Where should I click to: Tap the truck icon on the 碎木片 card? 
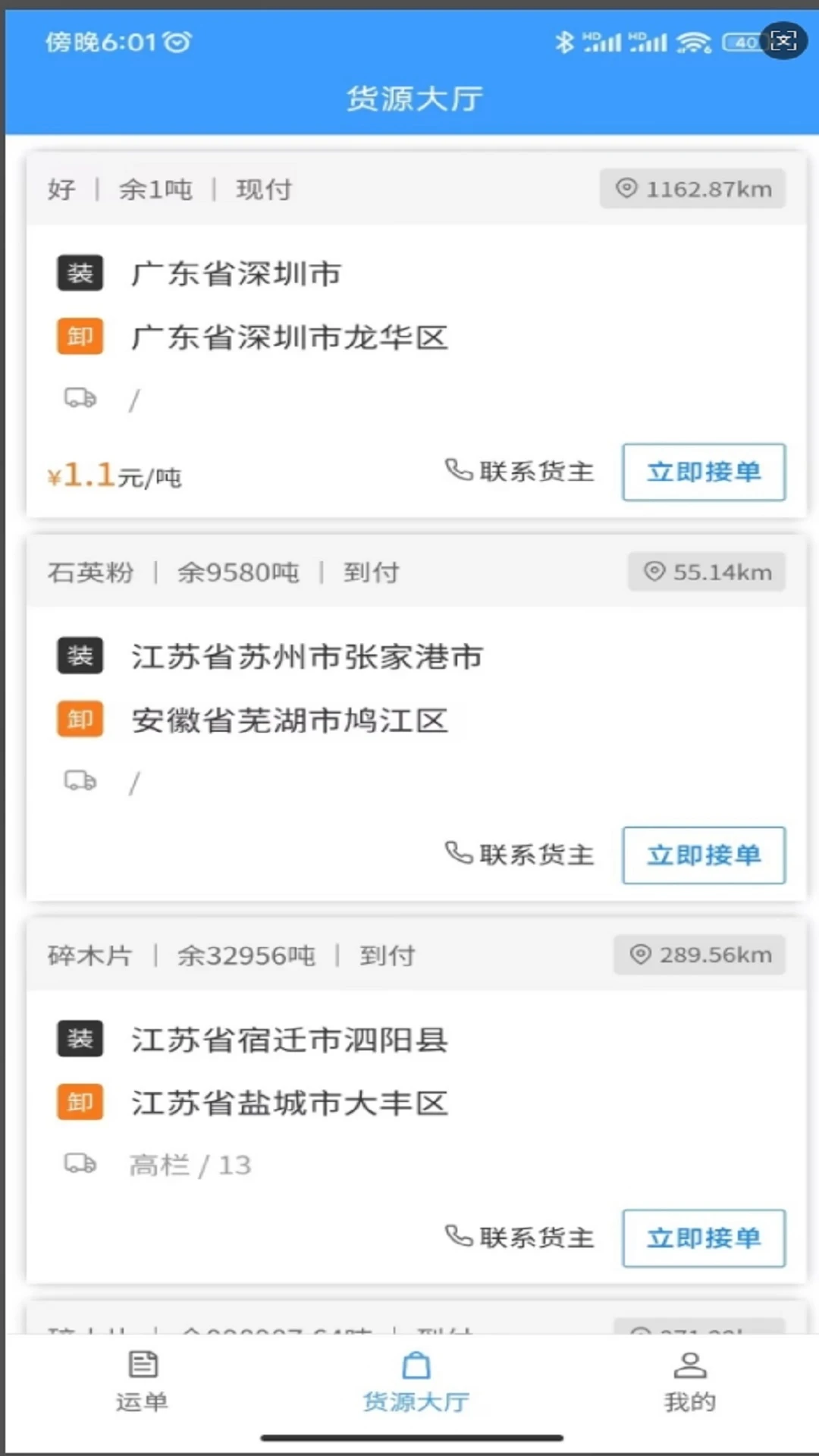[78, 1164]
